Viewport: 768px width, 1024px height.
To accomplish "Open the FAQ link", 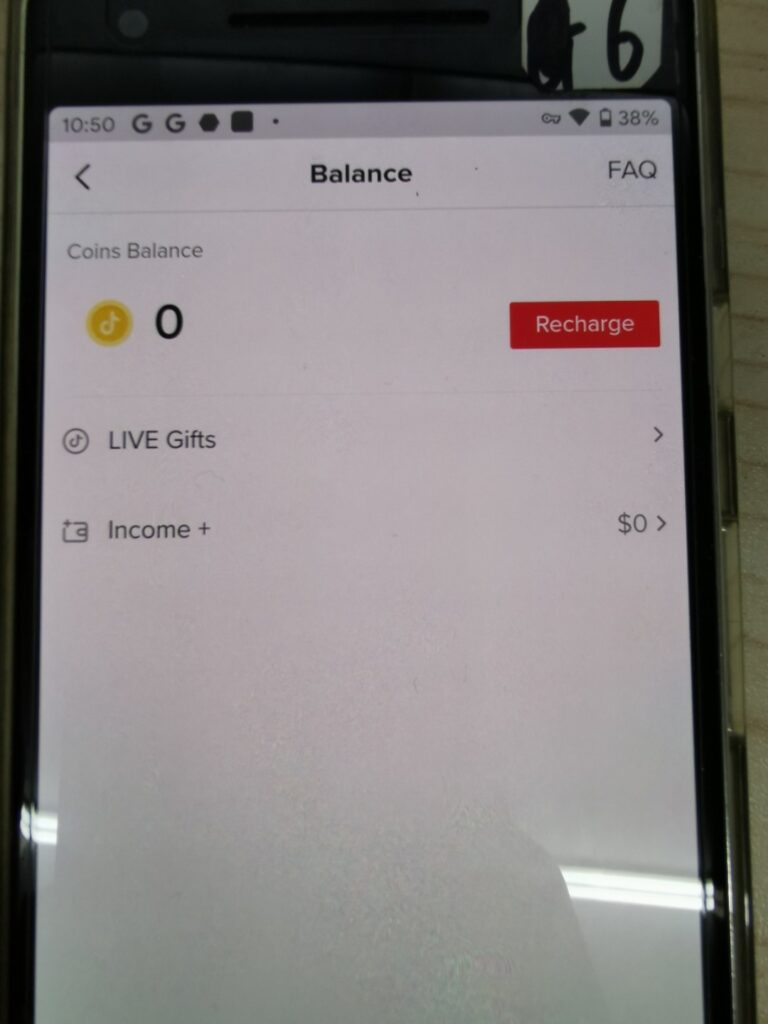I will click(632, 170).
